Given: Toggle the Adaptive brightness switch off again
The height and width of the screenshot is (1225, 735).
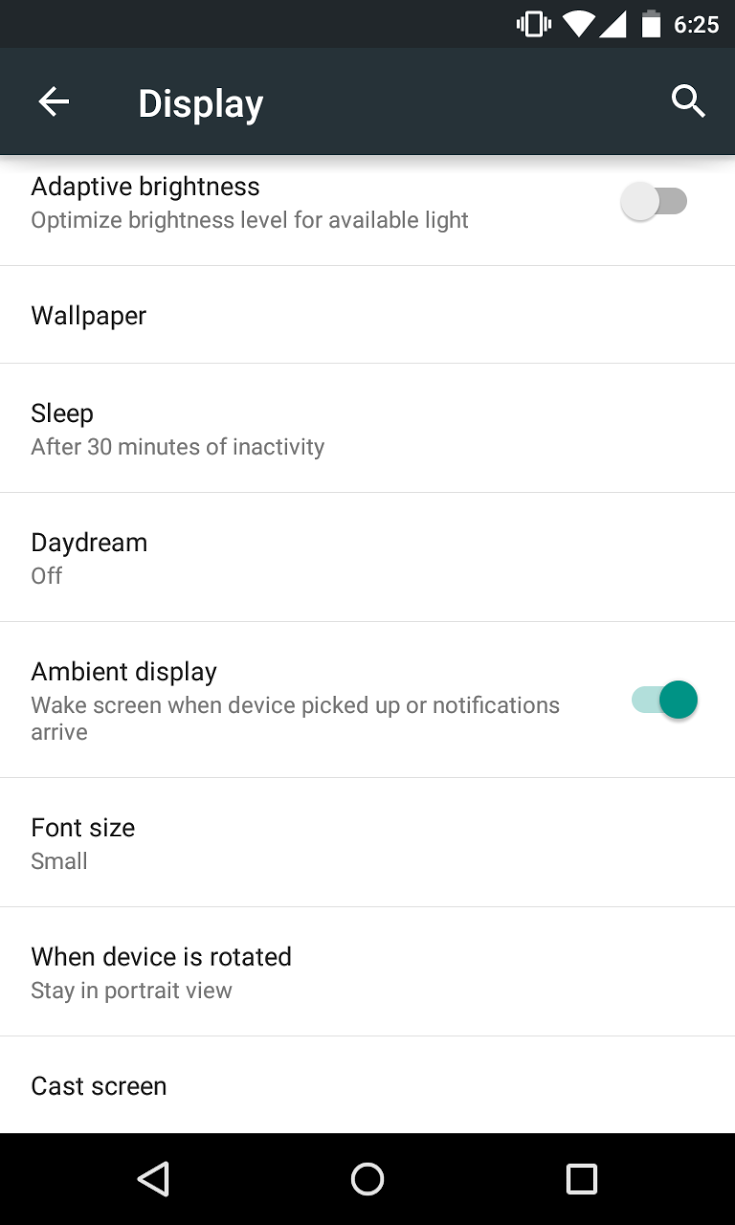Looking at the screenshot, I should [656, 200].
